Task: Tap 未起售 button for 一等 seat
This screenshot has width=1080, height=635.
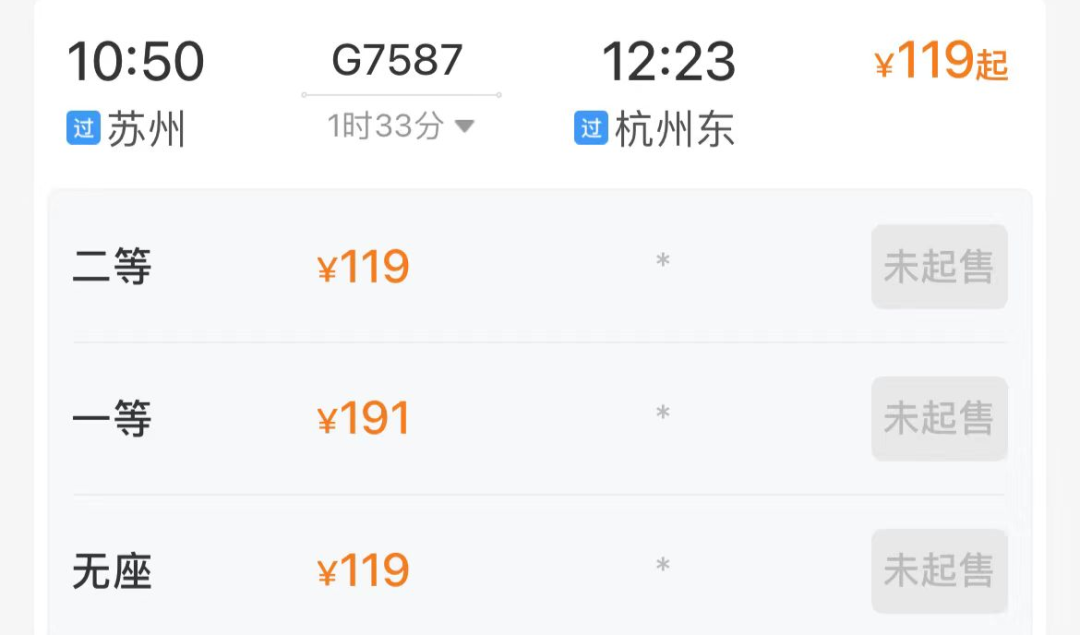Action: [x=938, y=419]
